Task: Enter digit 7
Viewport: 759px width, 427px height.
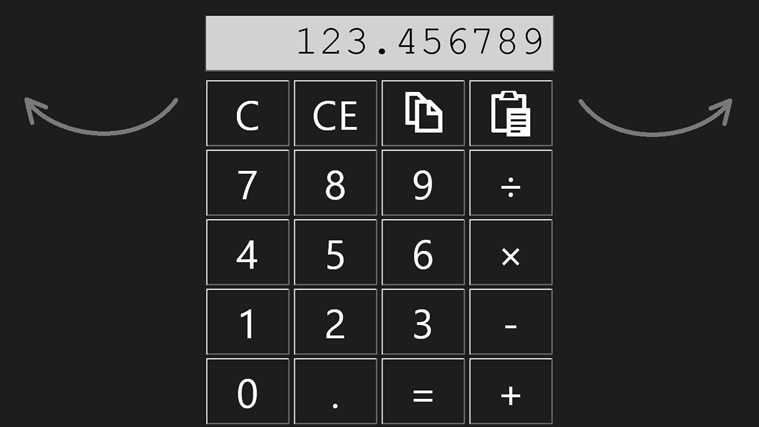Action: click(247, 183)
